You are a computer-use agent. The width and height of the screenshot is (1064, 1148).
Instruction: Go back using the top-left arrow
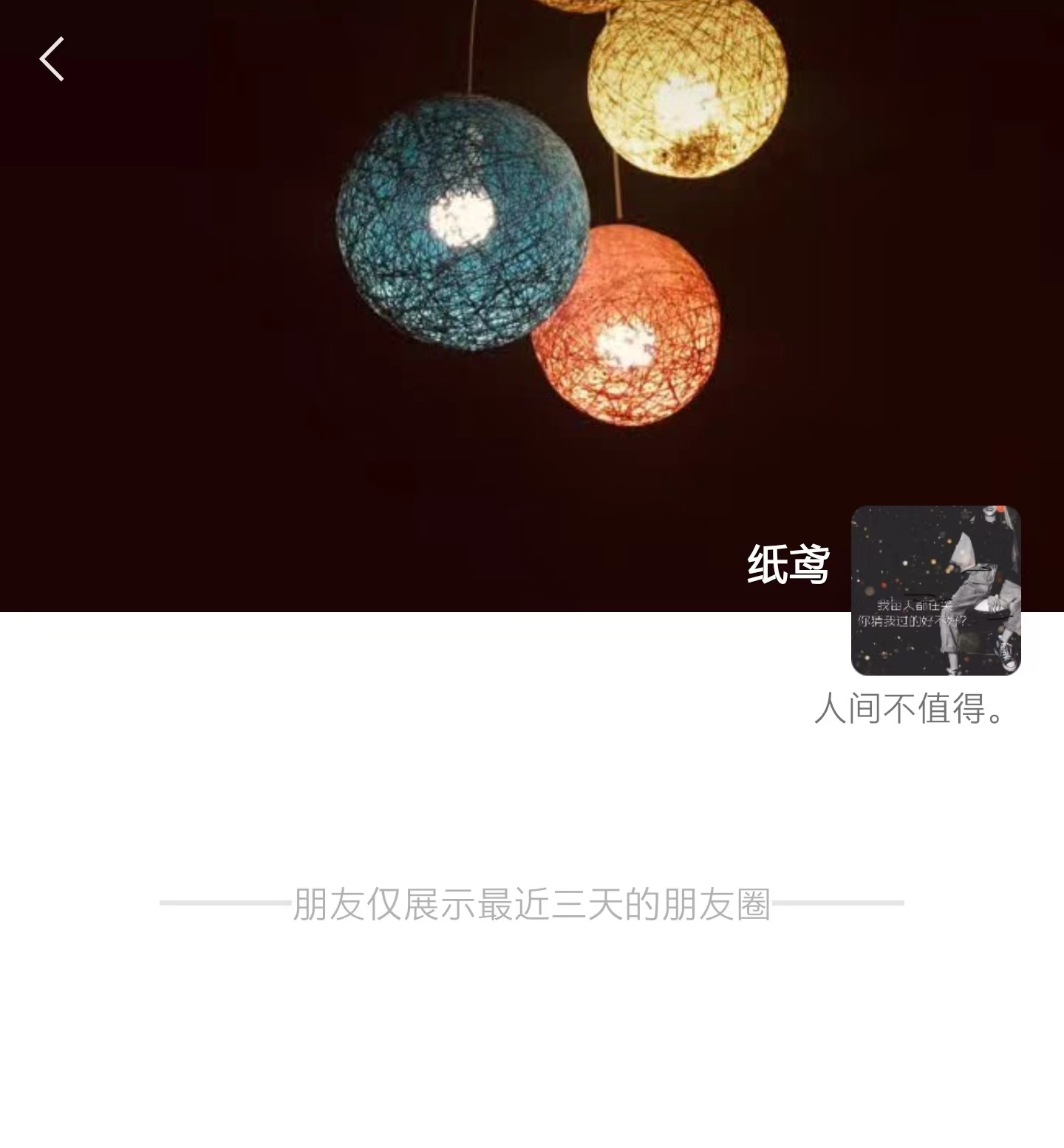click(x=52, y=59)
